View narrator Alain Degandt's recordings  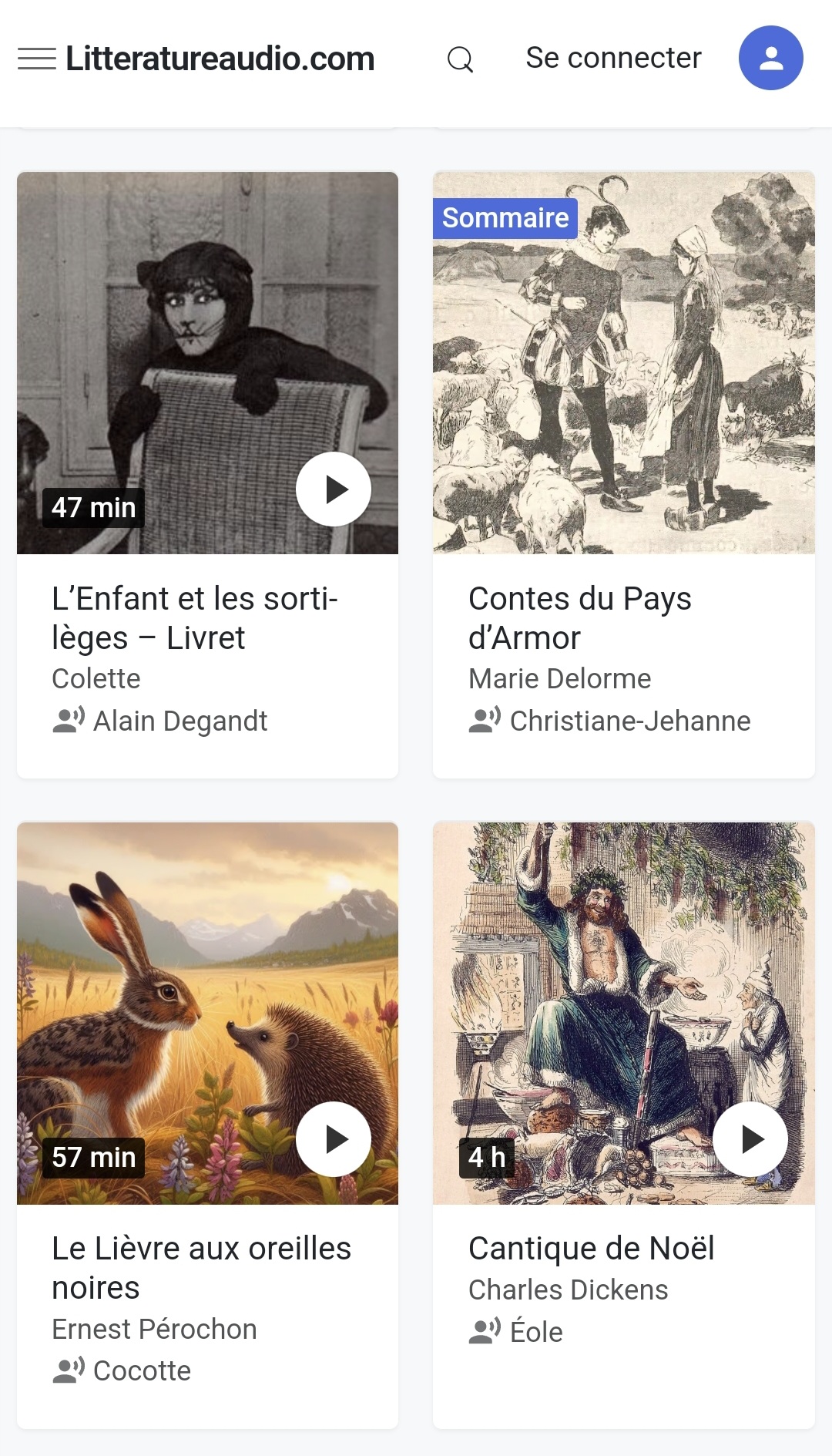(180, 721)
